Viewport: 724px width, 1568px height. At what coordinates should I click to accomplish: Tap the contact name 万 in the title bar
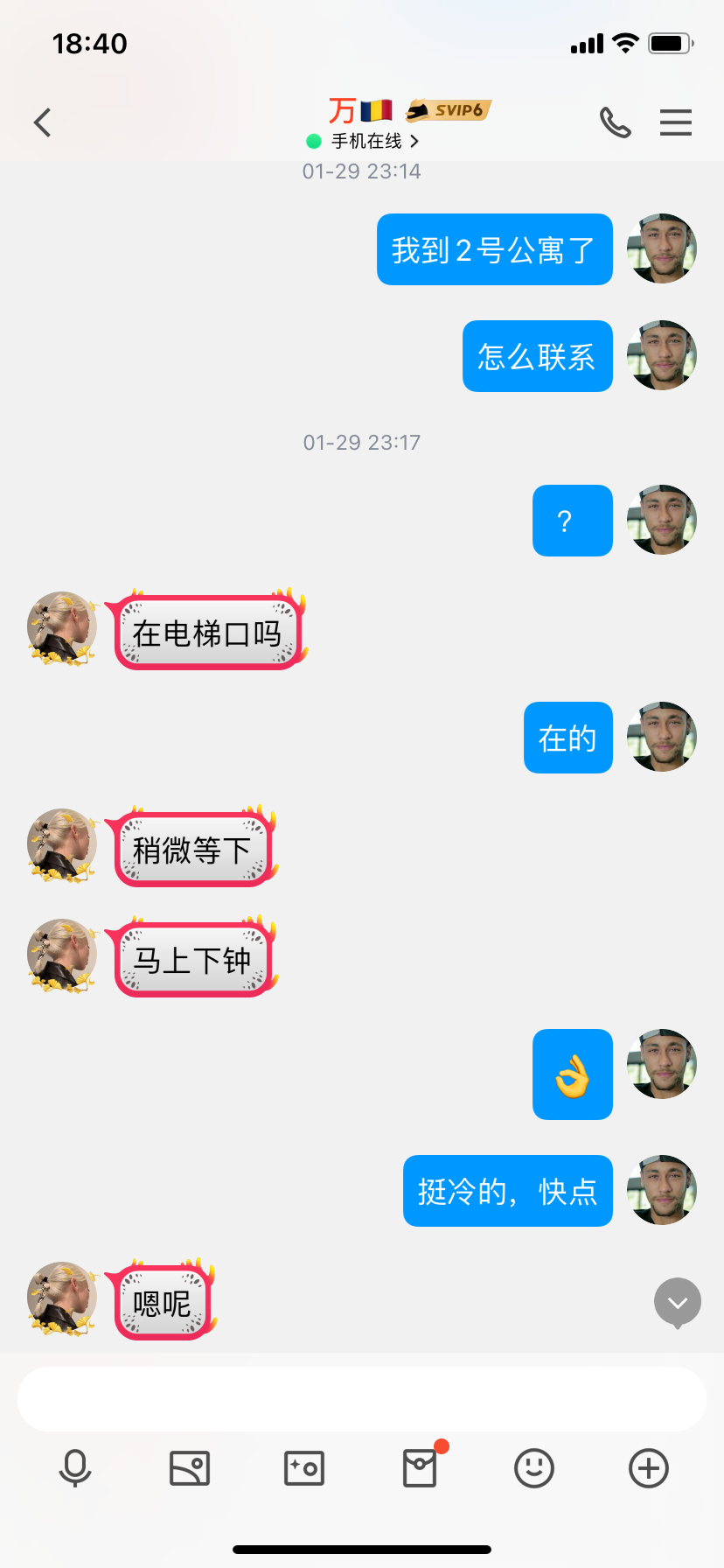pos(340,110)
